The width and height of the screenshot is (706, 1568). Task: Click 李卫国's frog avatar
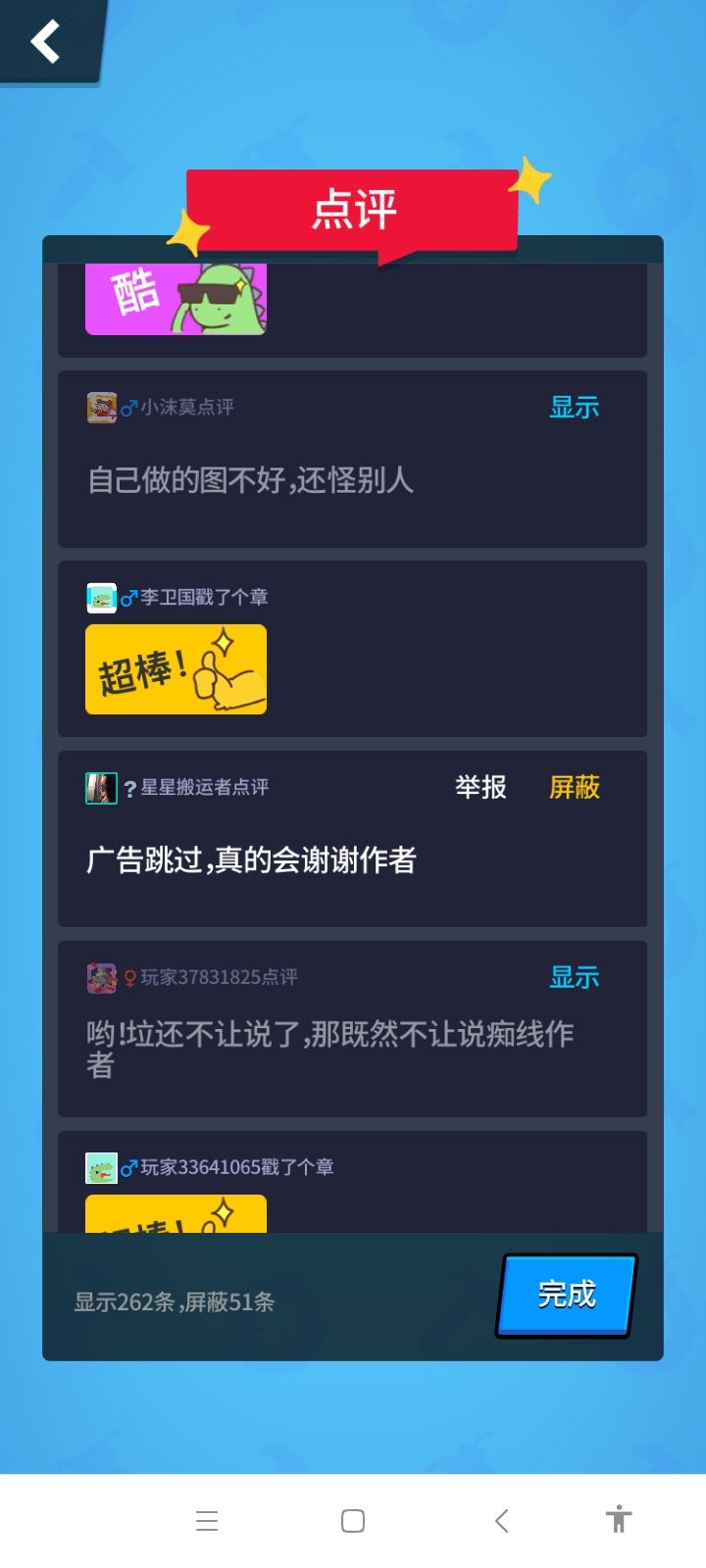coord(100,596)
